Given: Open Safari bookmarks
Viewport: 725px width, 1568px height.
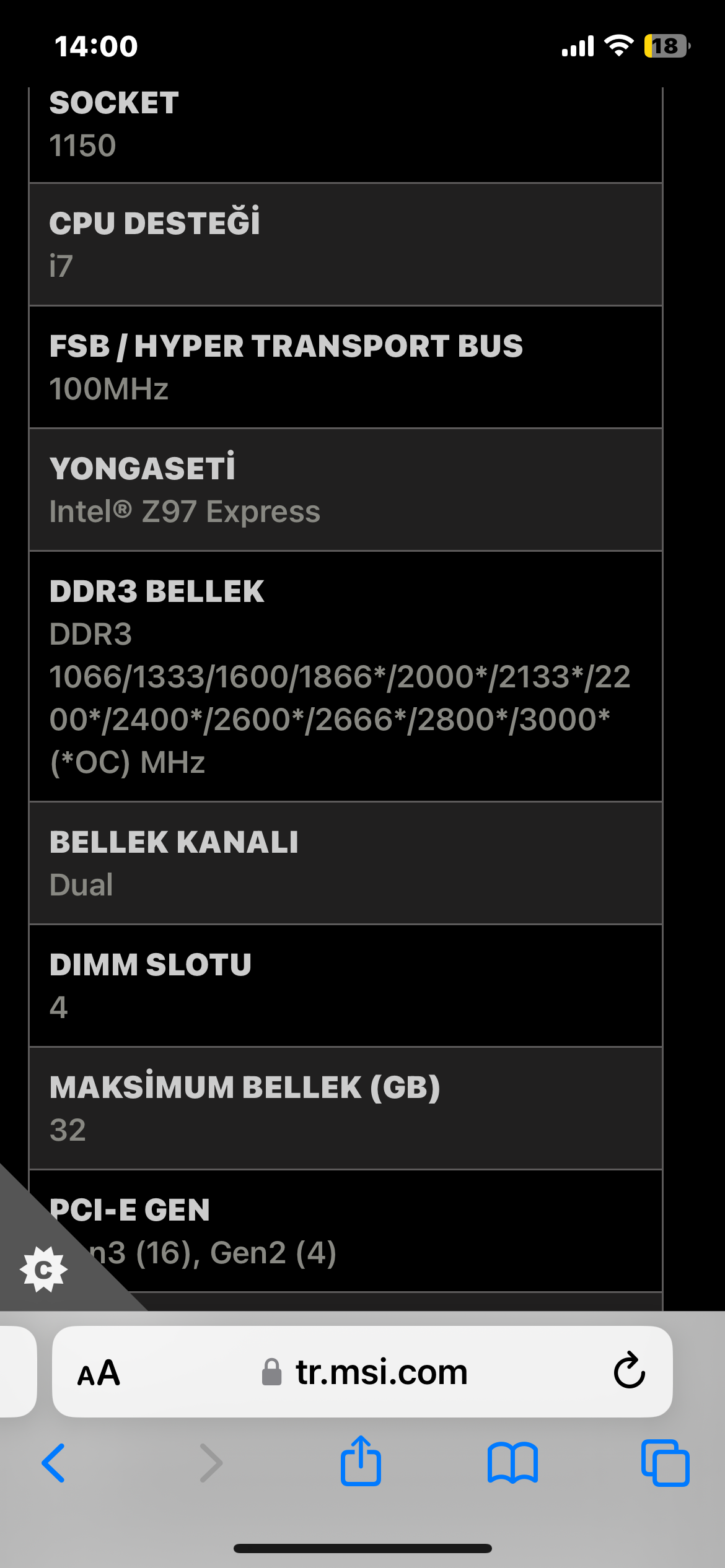Looking at the screenshot, I should point(512,1463).
